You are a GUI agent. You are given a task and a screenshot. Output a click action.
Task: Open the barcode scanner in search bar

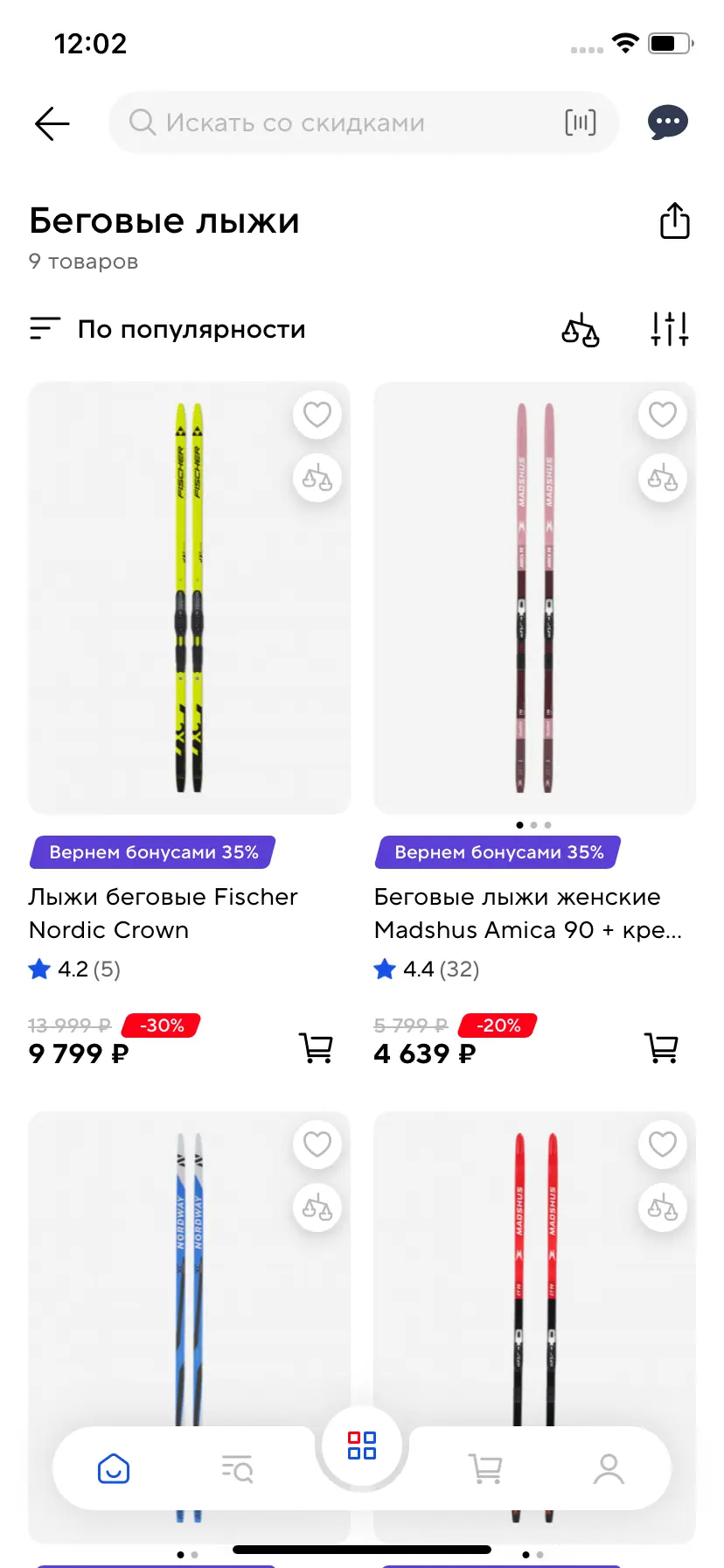(x=581, y=122)
